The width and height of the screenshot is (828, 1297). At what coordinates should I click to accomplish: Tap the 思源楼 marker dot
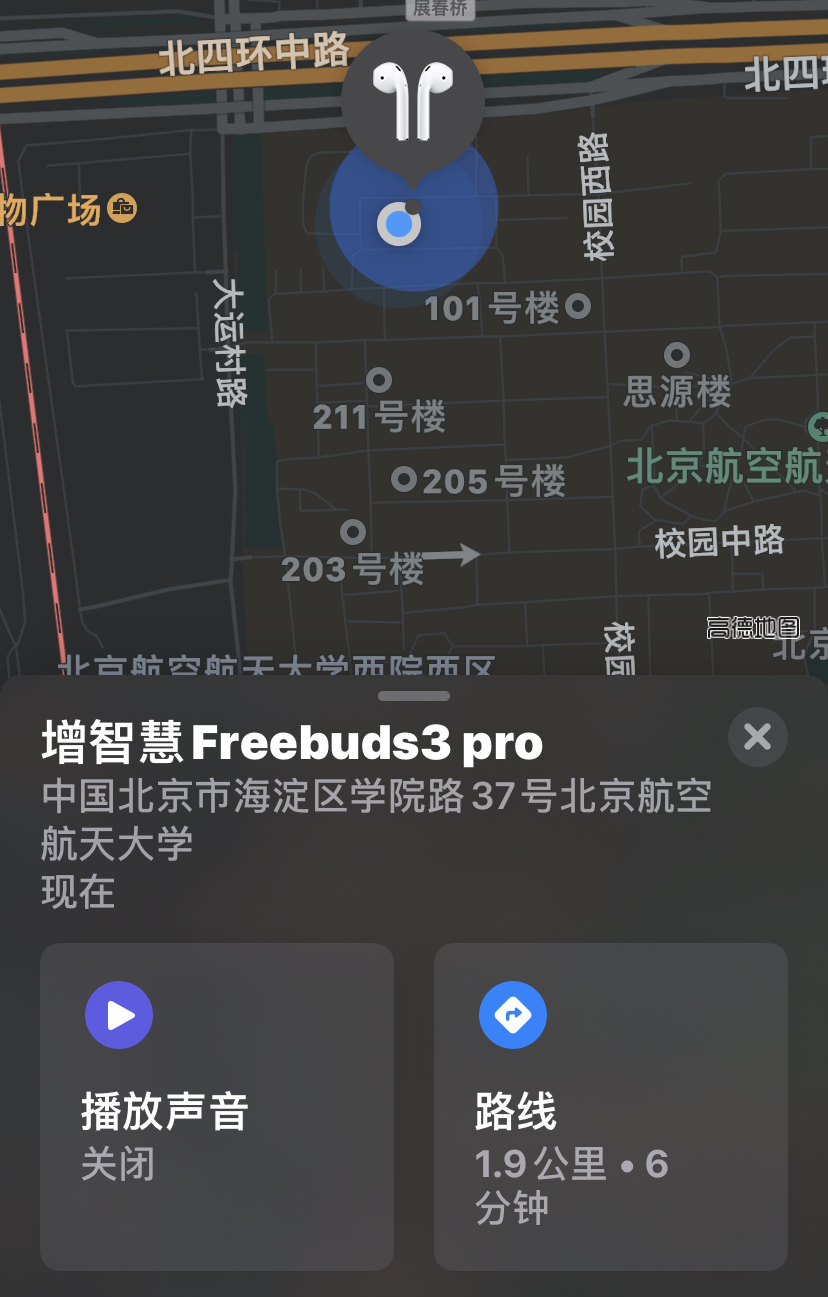[x=675, y=355]
